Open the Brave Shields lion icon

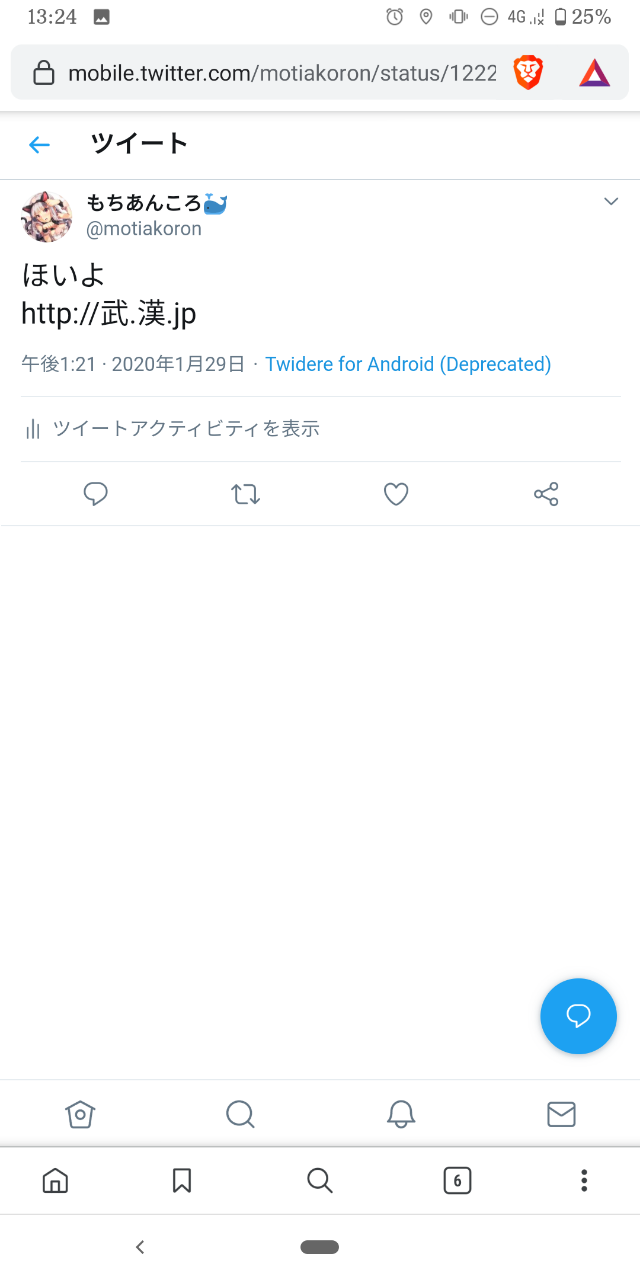(528, 72)
